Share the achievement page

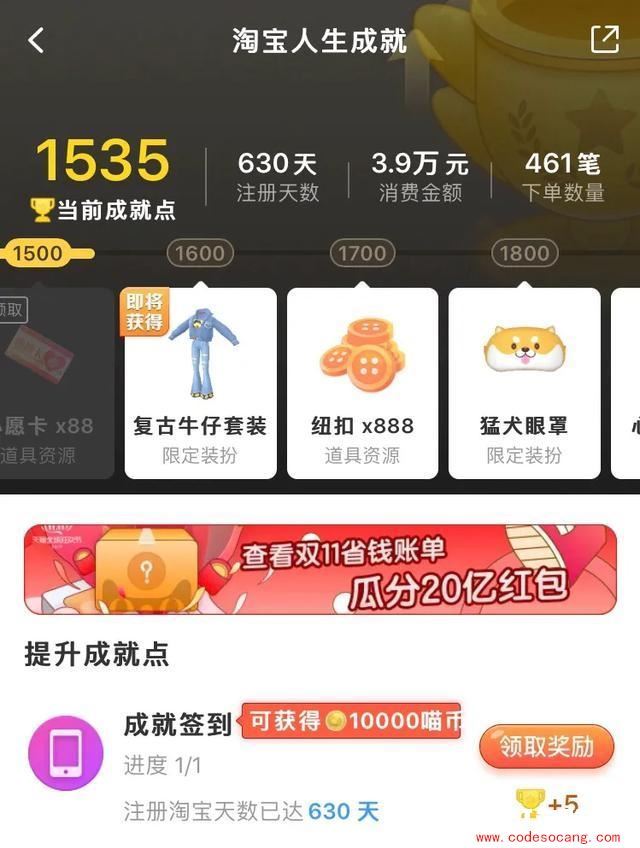click(x=604, y=40)
